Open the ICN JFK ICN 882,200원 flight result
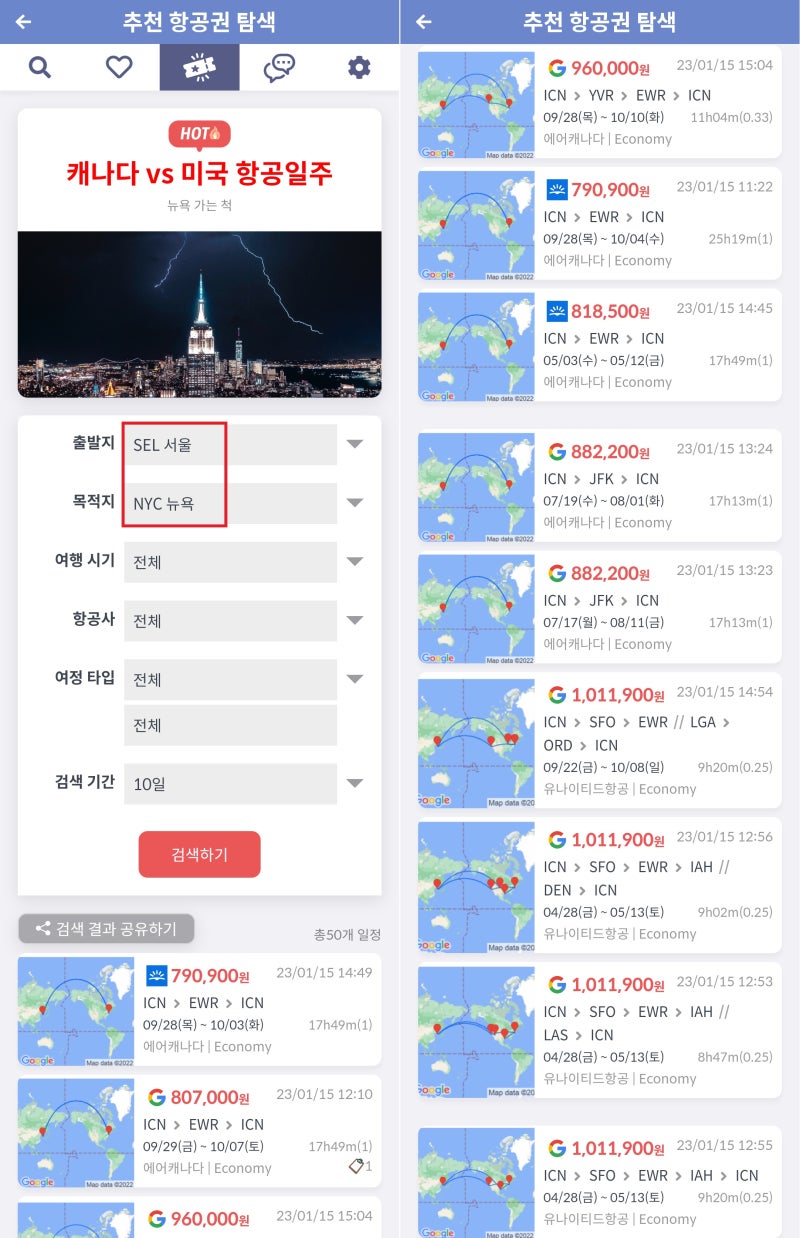Screen dimensions: 800x1238 (600, 485)
